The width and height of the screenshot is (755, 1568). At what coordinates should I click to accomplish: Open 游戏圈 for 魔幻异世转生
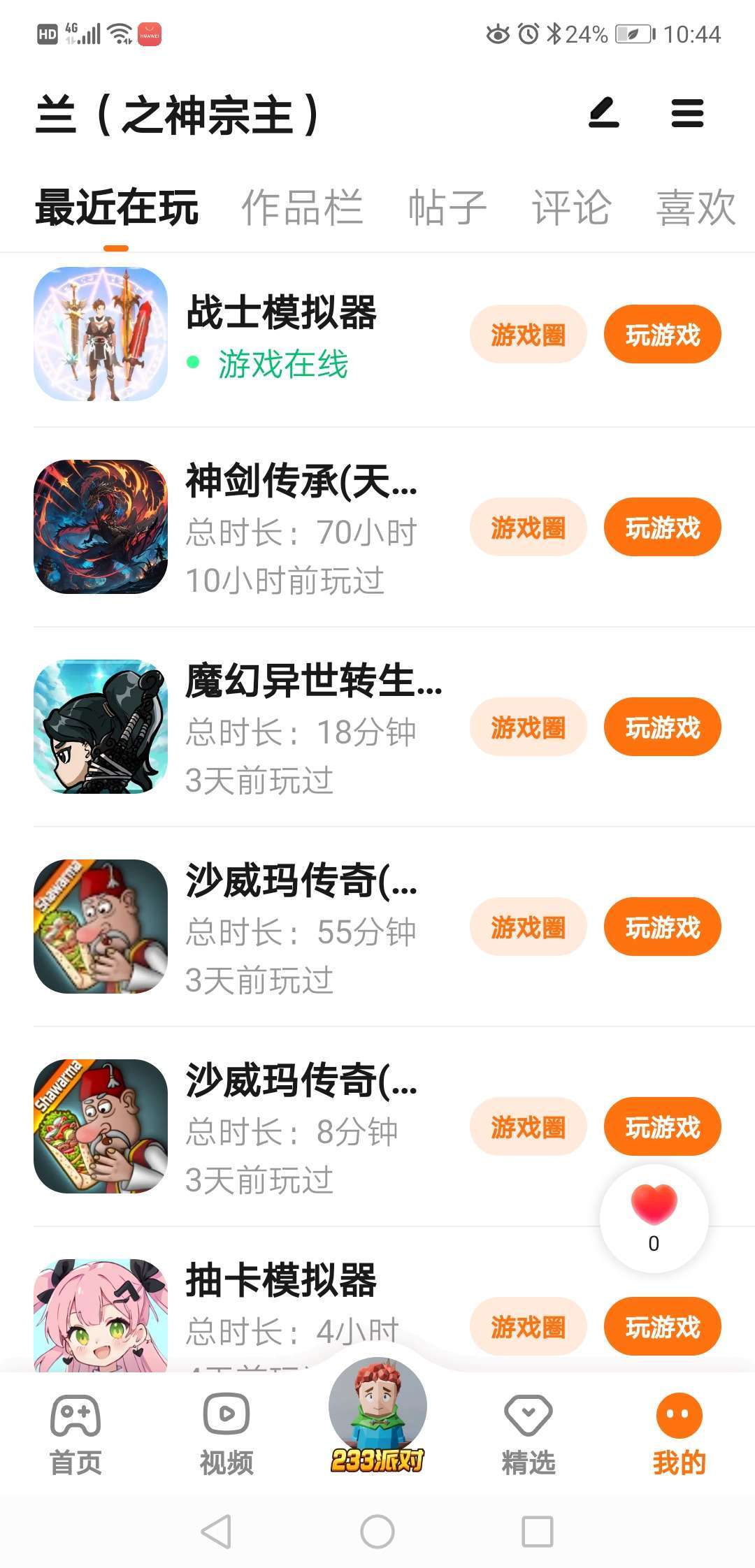(528, 727)
